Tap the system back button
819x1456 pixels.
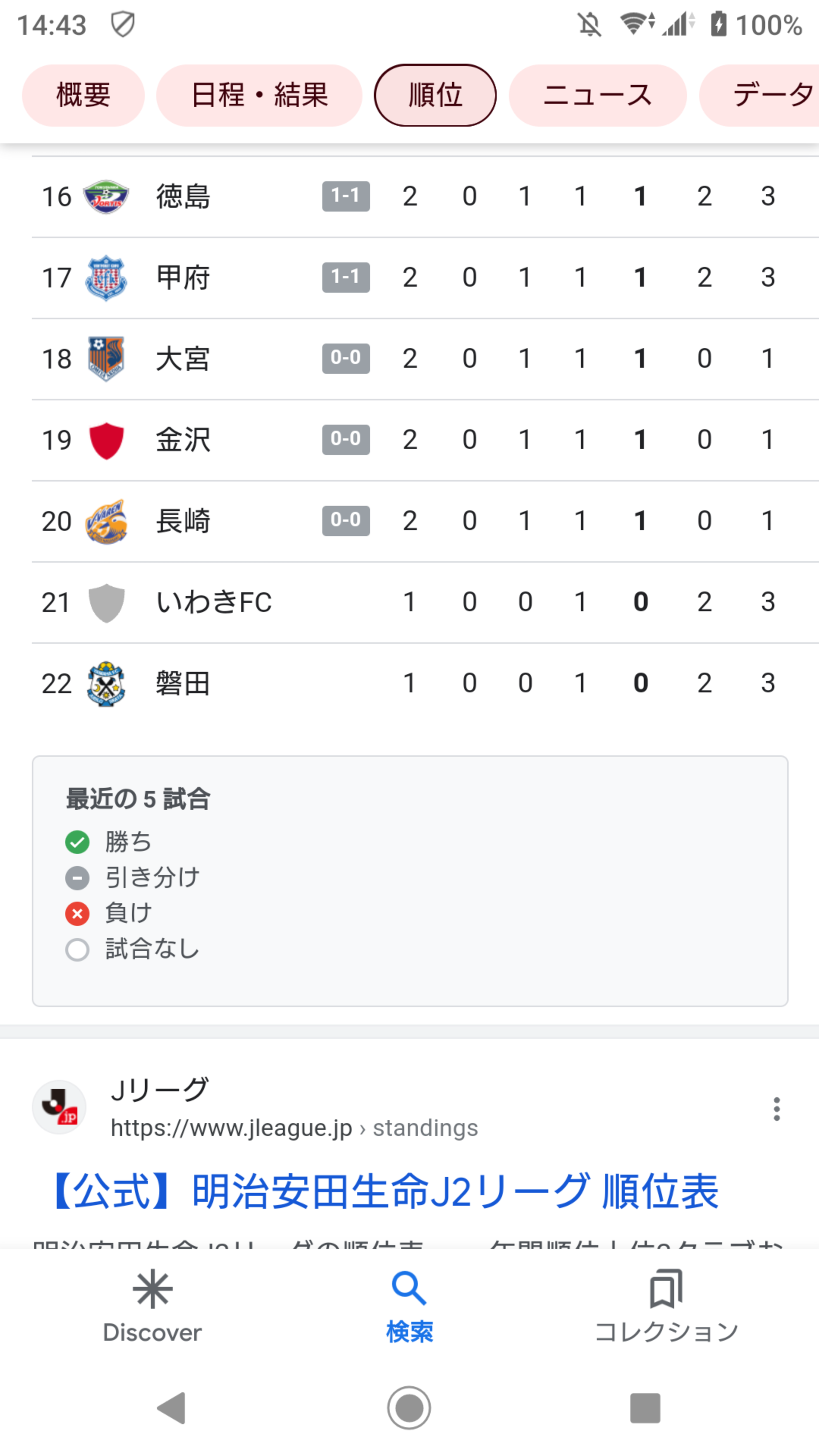click(172, 1408)
